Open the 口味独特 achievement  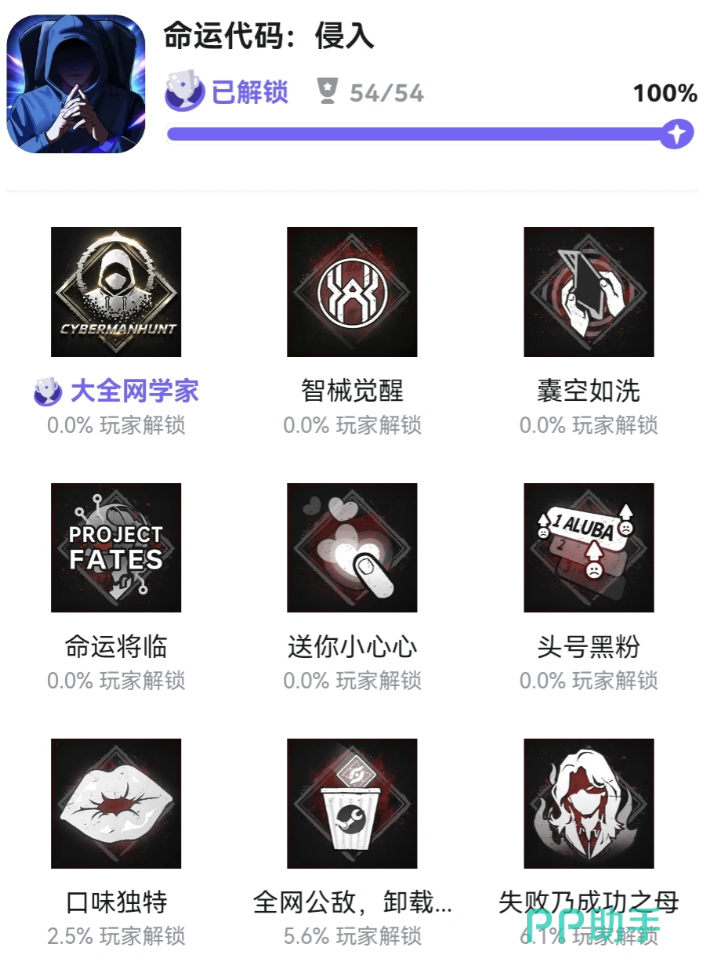tap(116, 804)
